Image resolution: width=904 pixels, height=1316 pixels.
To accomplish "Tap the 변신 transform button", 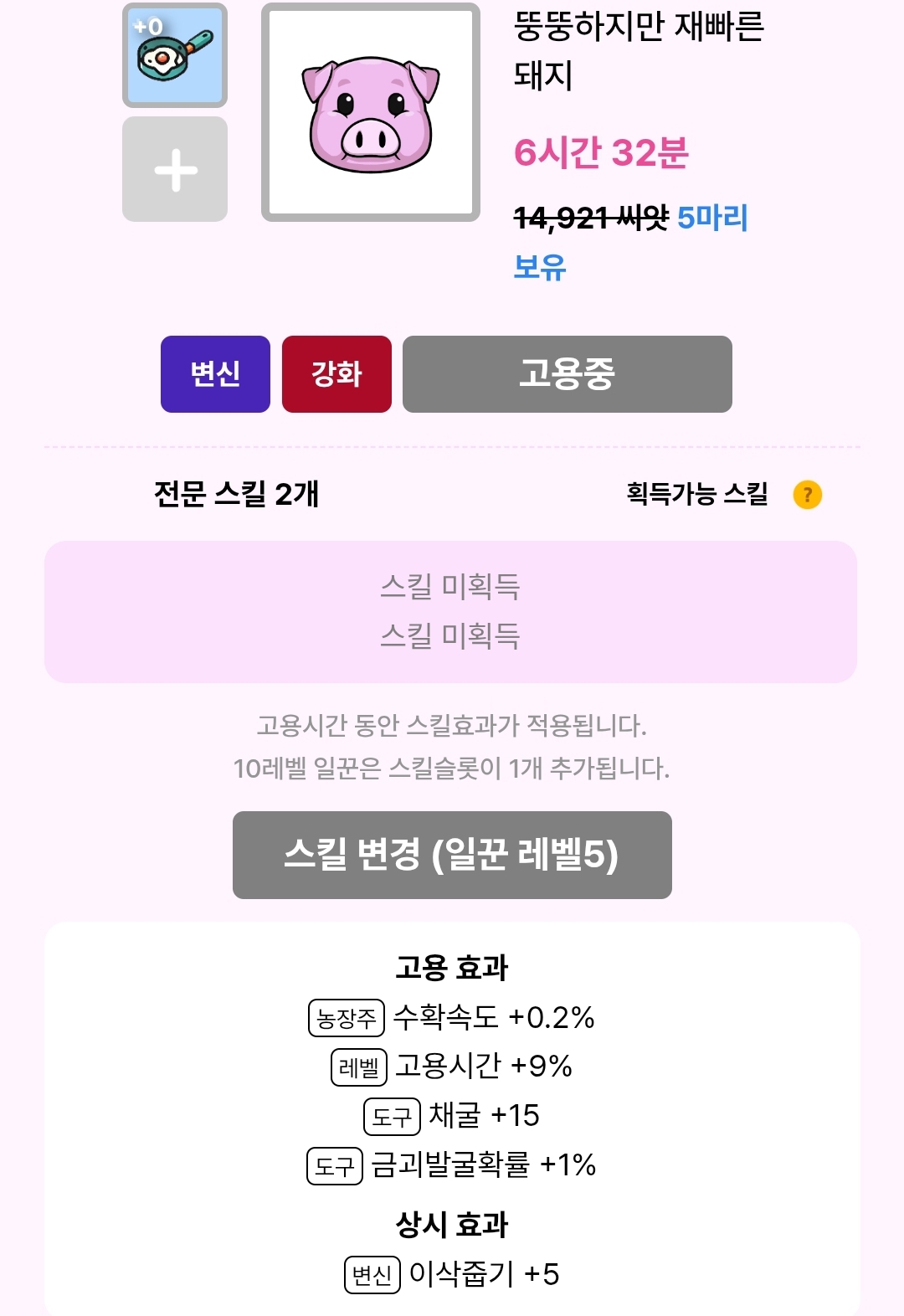I will [x=215, y=374].
